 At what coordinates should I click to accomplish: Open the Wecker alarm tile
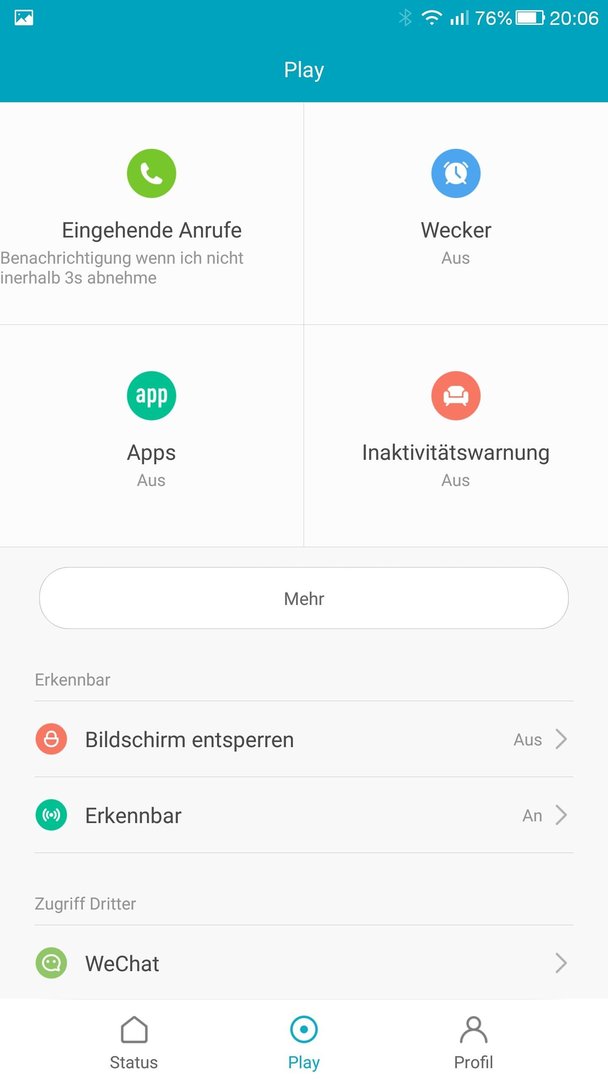click(x=456, y=214)
